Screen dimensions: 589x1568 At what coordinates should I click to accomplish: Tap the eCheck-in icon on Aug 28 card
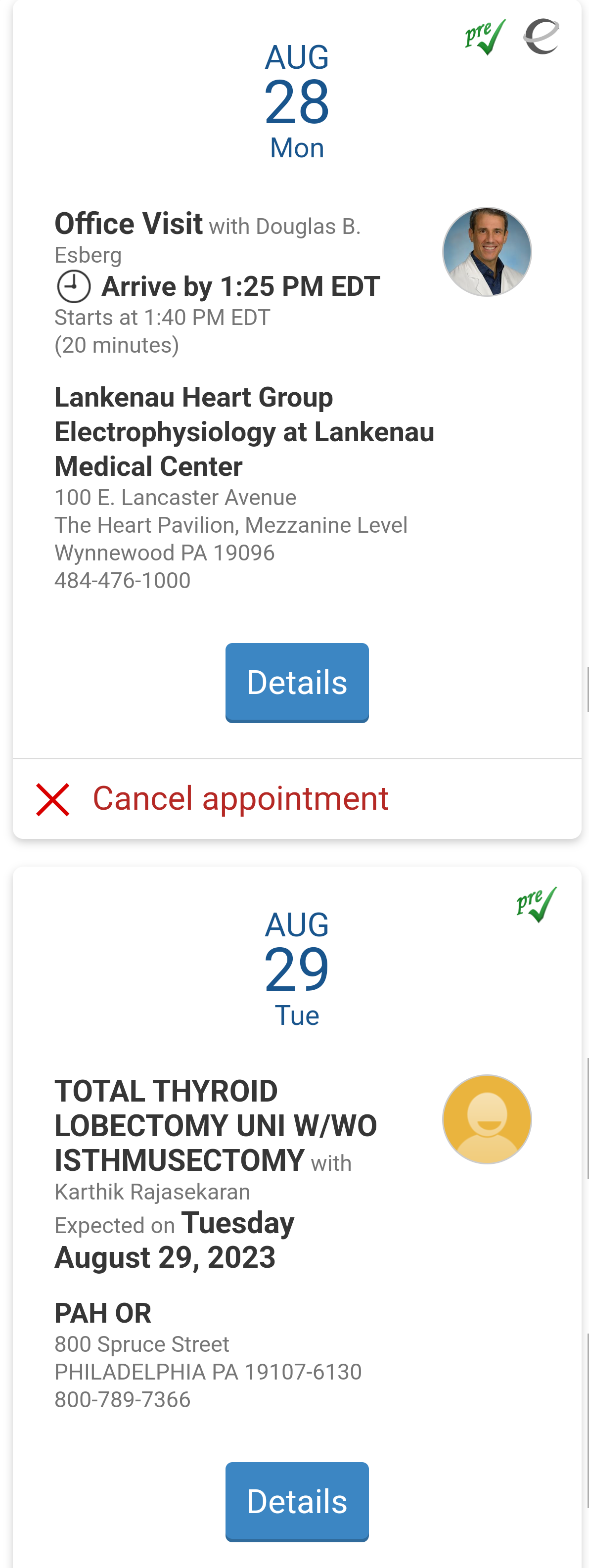coord(541,37)
